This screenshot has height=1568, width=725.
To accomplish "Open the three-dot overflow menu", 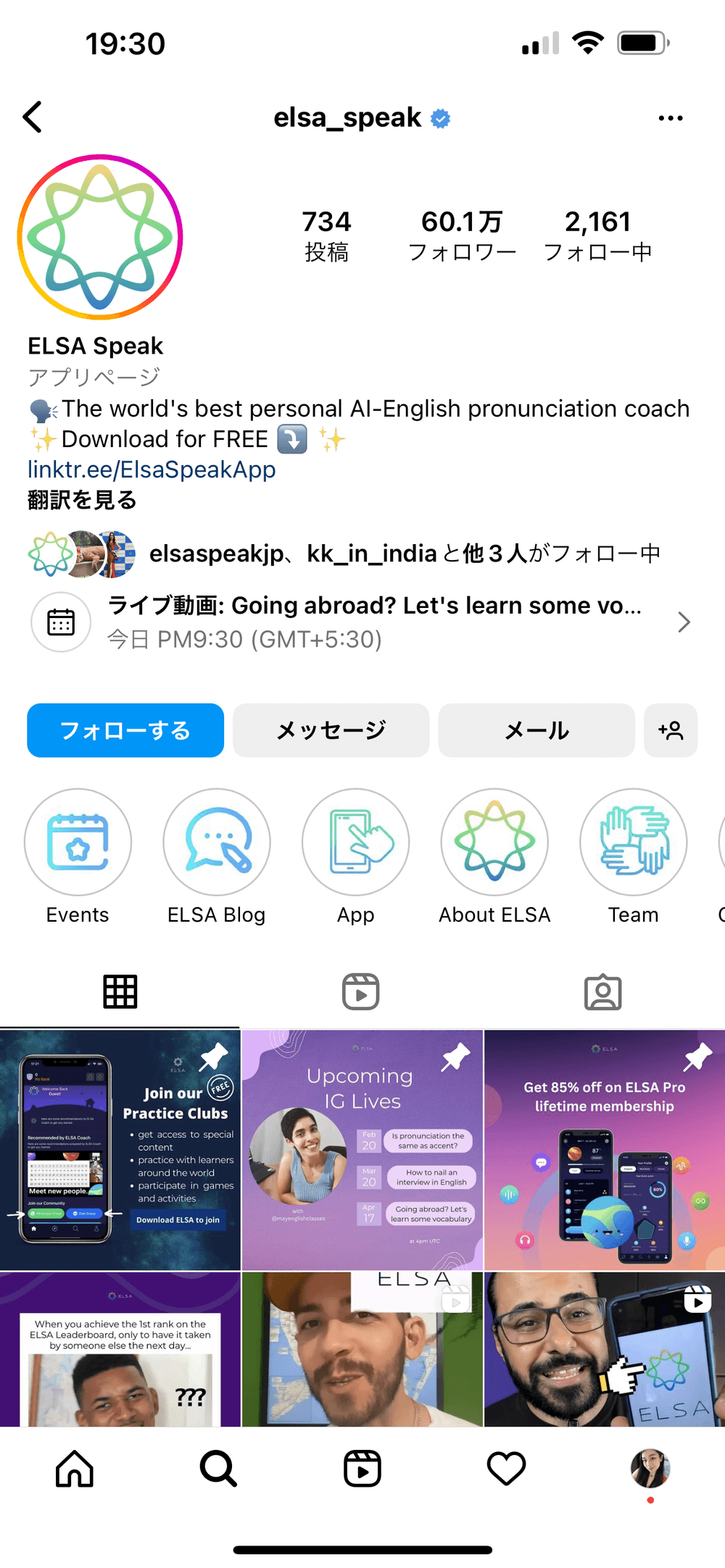I will pyautogui.click(x=670, y=118).
